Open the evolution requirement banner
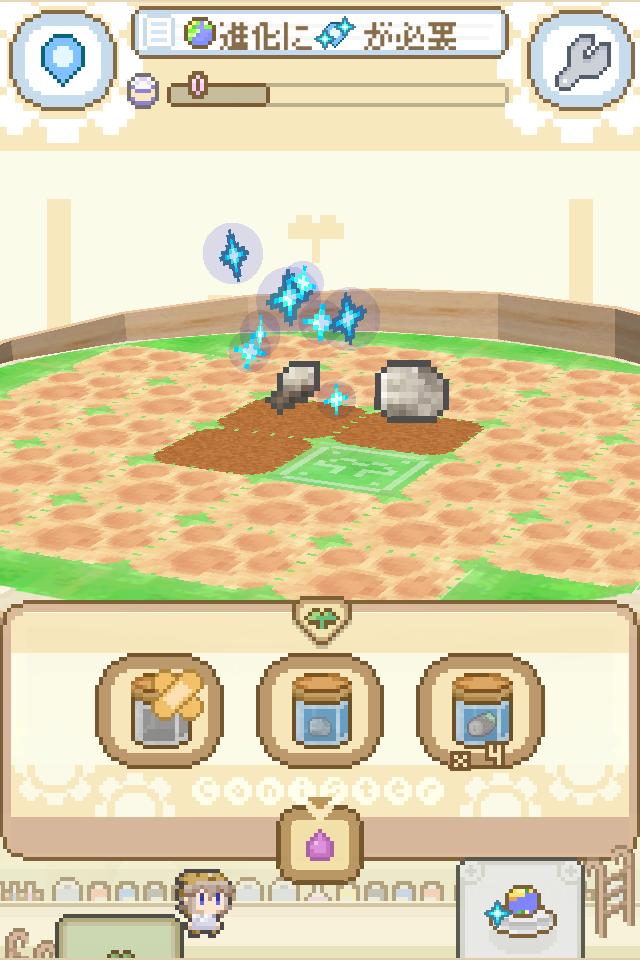 tap(320, 33)
